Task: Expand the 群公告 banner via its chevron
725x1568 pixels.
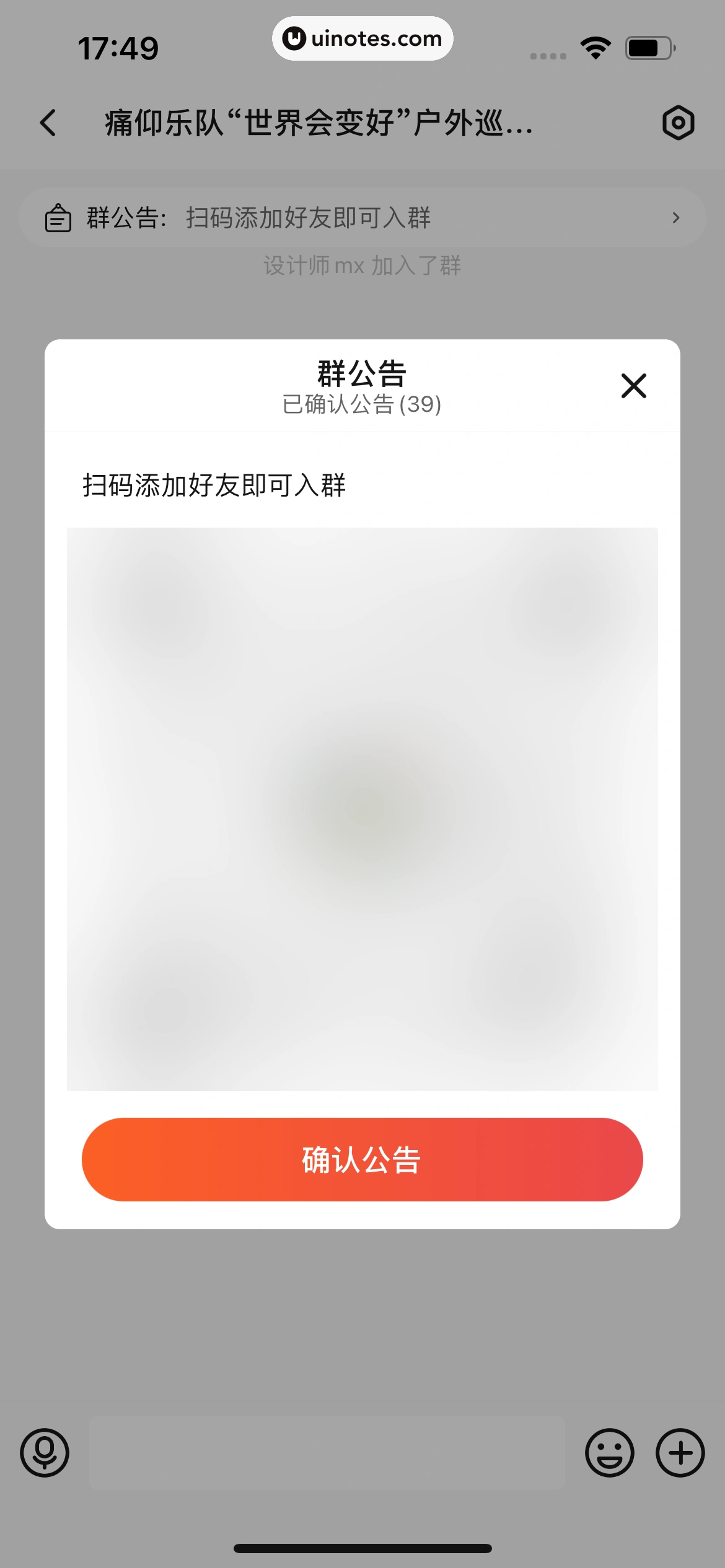Action: pos(676,217)
